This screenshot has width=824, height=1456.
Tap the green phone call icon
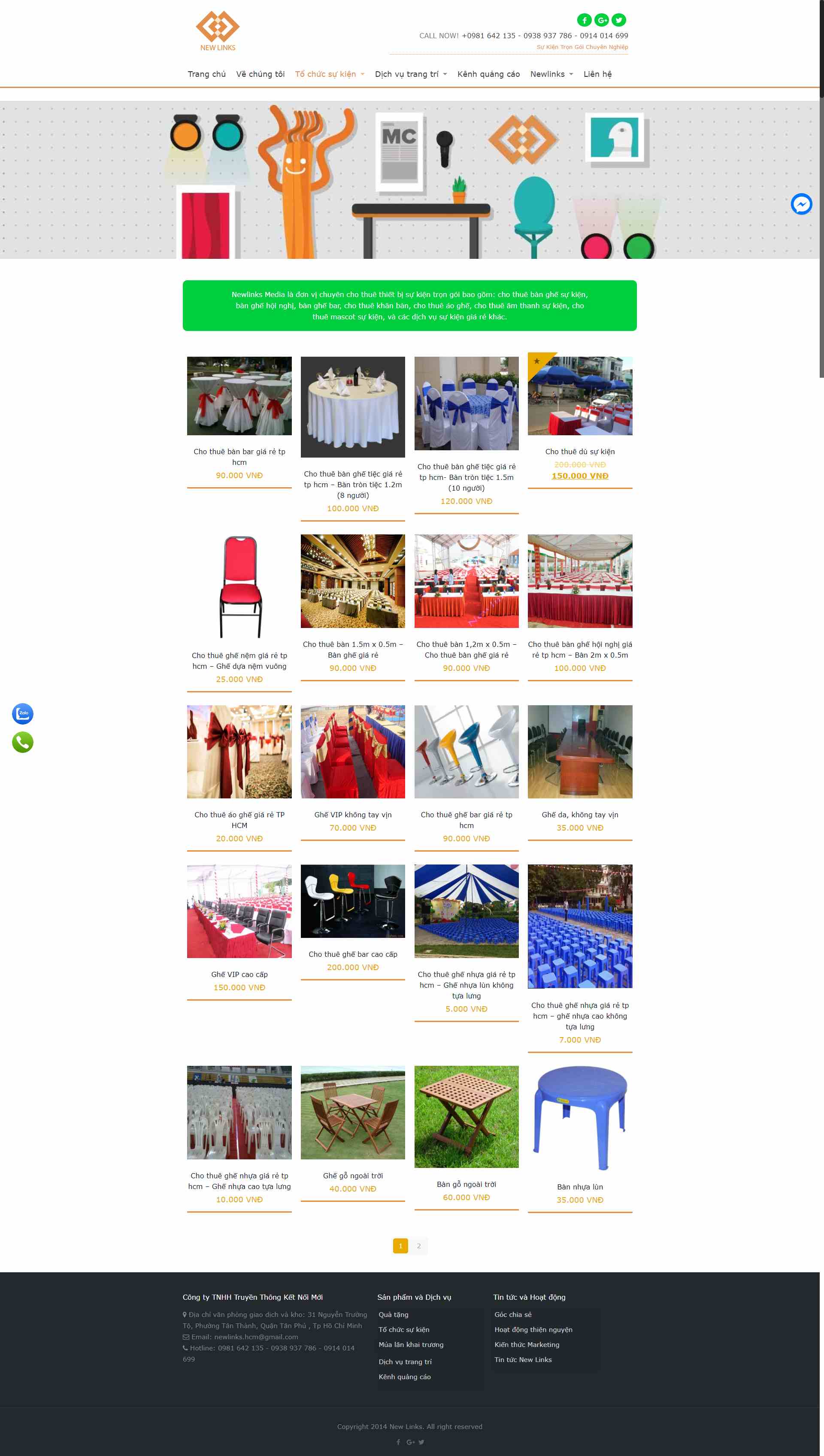click(x=23, y=742)
